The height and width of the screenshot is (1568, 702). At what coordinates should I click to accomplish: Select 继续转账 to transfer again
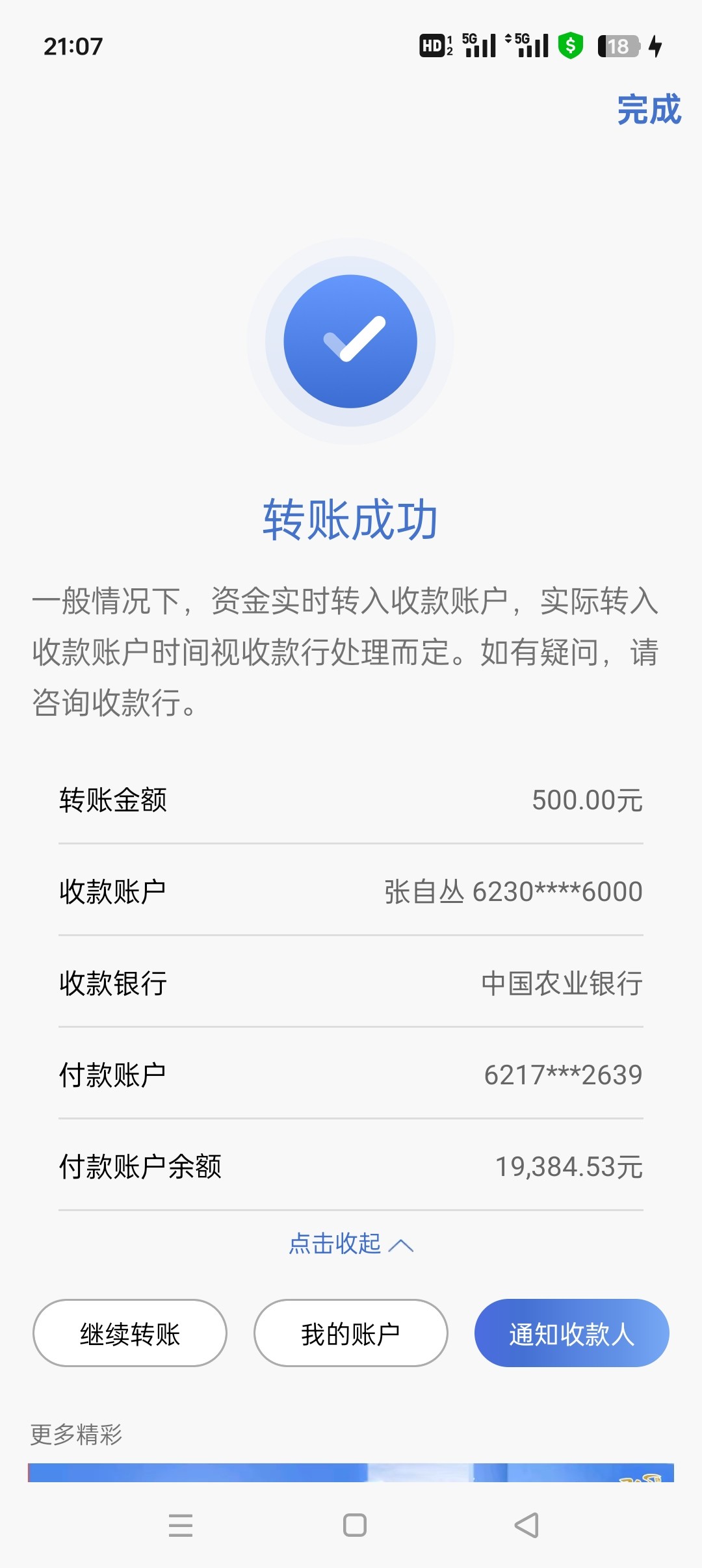[x=130, y=1333]
